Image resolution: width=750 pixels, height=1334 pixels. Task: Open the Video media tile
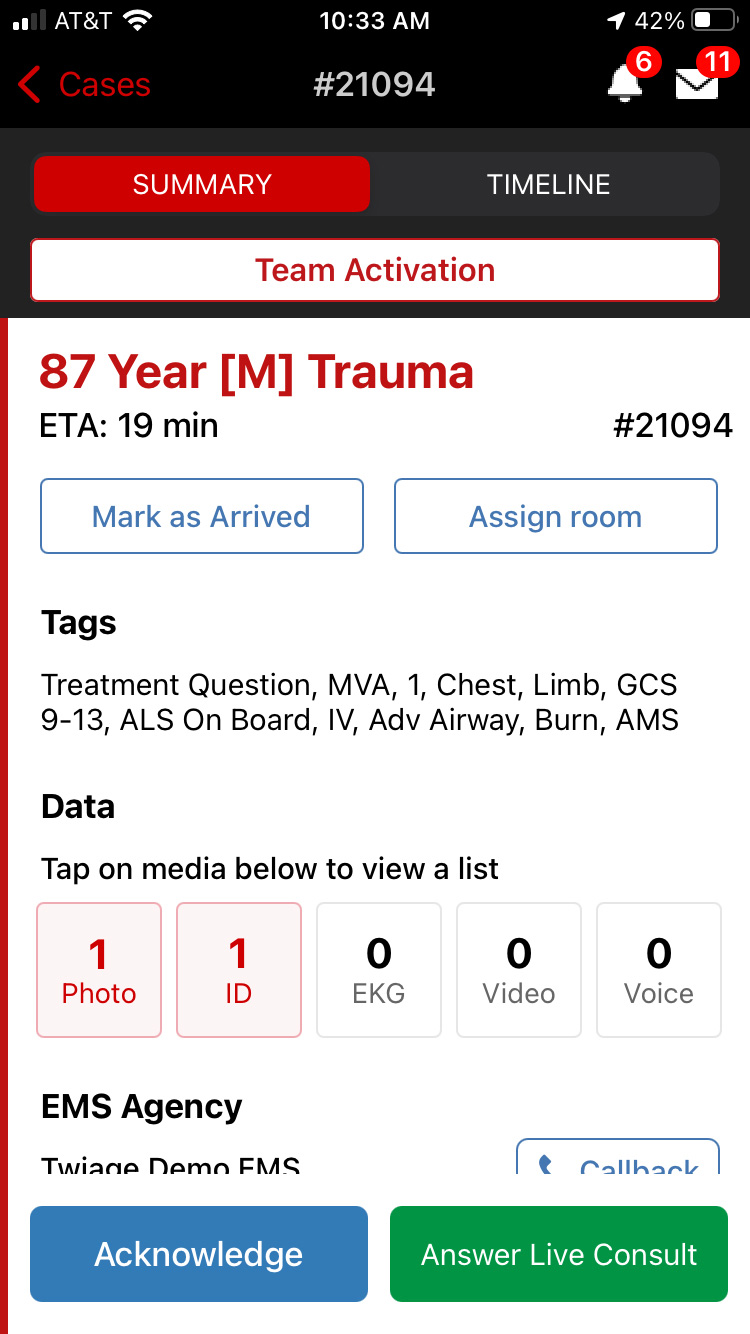[519, 970]
